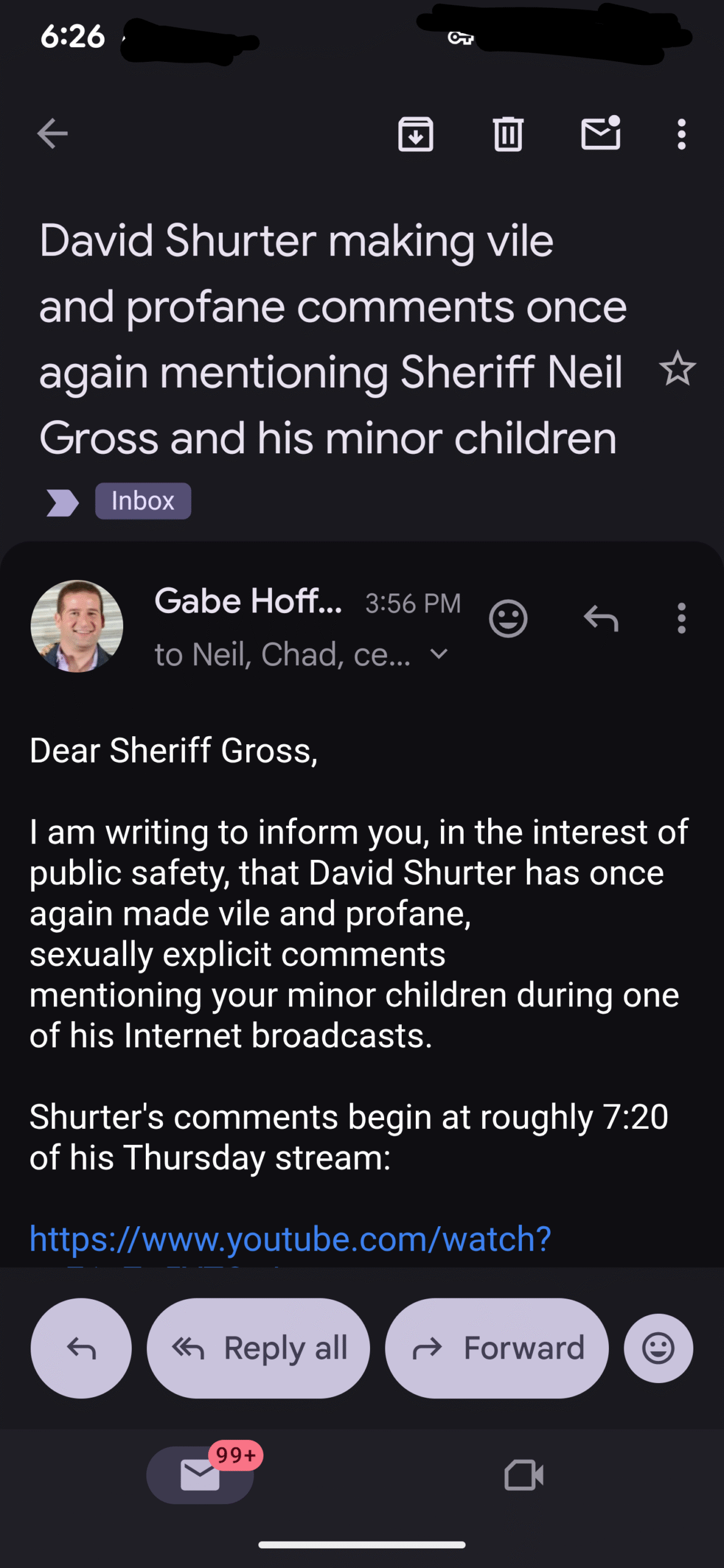Viewport: 724px width, 1568px height.
Task: Open the message options three-dot menu
Action: pos(681,619)
